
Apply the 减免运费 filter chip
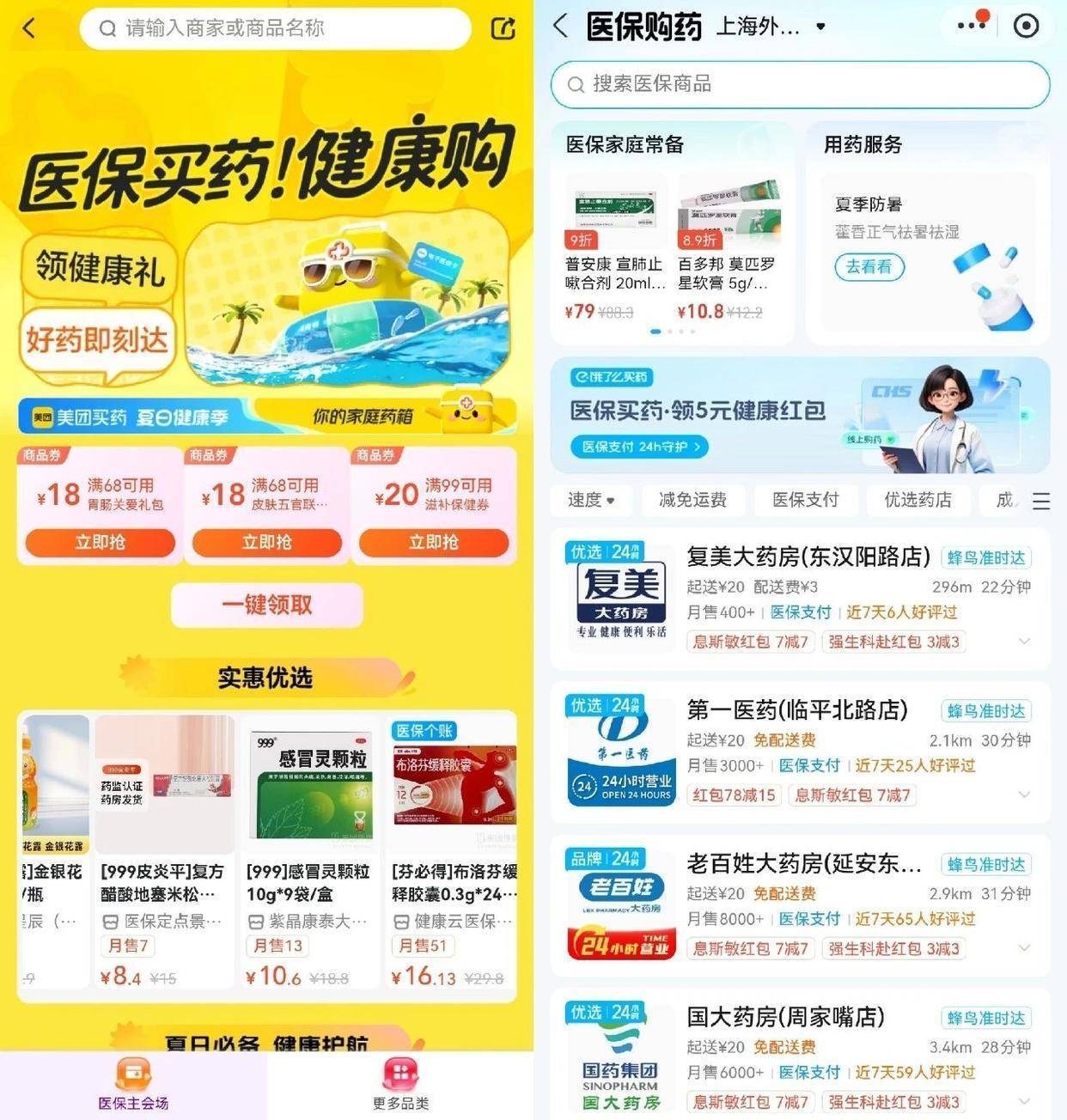pyautogui.click(x=692, y=500)
